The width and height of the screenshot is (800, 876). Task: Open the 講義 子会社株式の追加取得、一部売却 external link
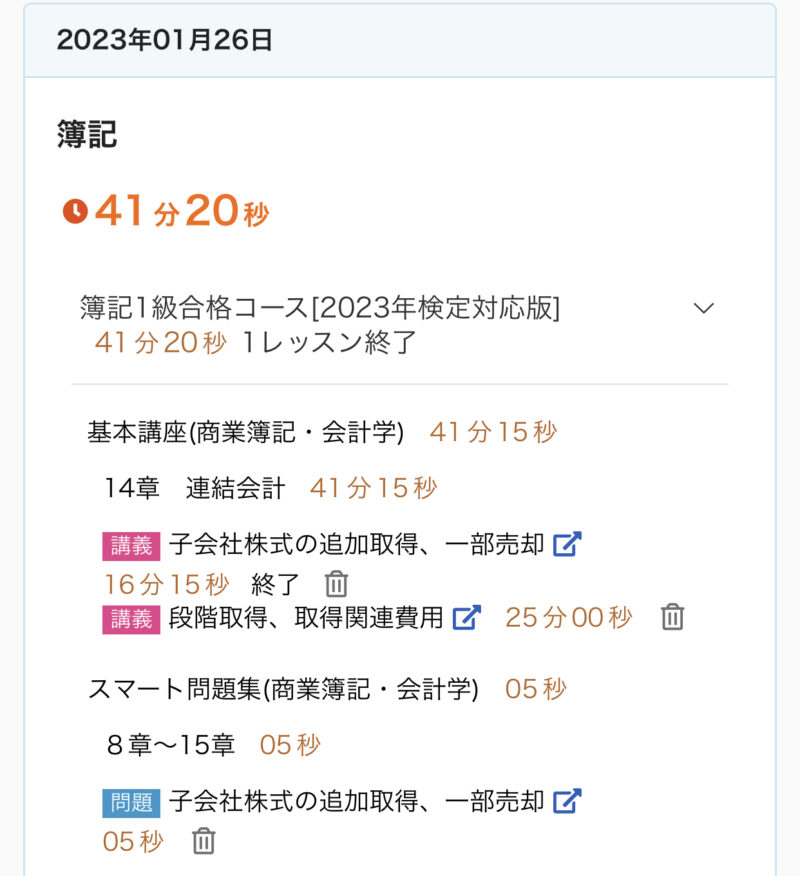pyautogui.click(x=567, y=545)
